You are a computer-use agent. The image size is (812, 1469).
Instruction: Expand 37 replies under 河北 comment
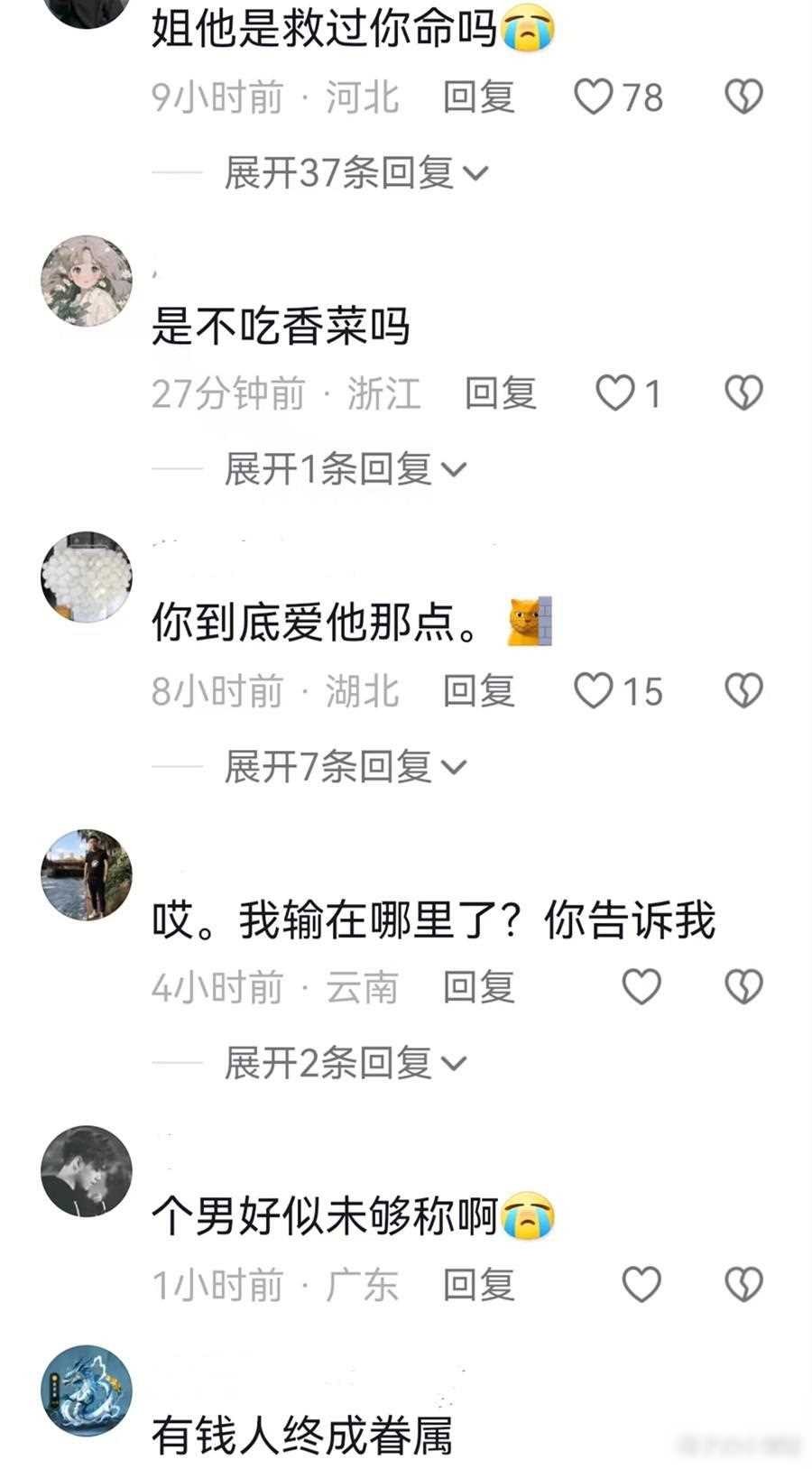tap(355, 172)
